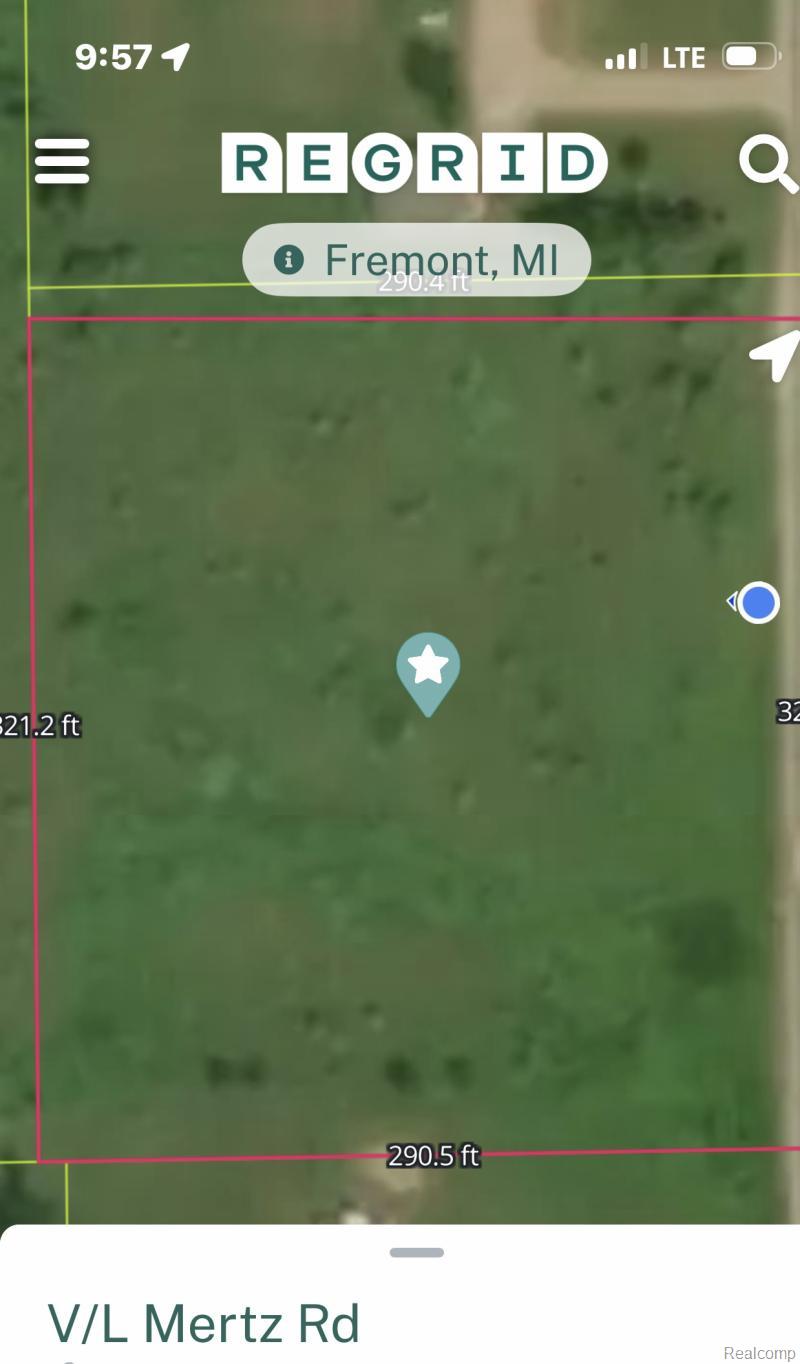Select the Fremont, MI location pill
The height and width of the screenshot is (1364, 800).
(440, 259)
